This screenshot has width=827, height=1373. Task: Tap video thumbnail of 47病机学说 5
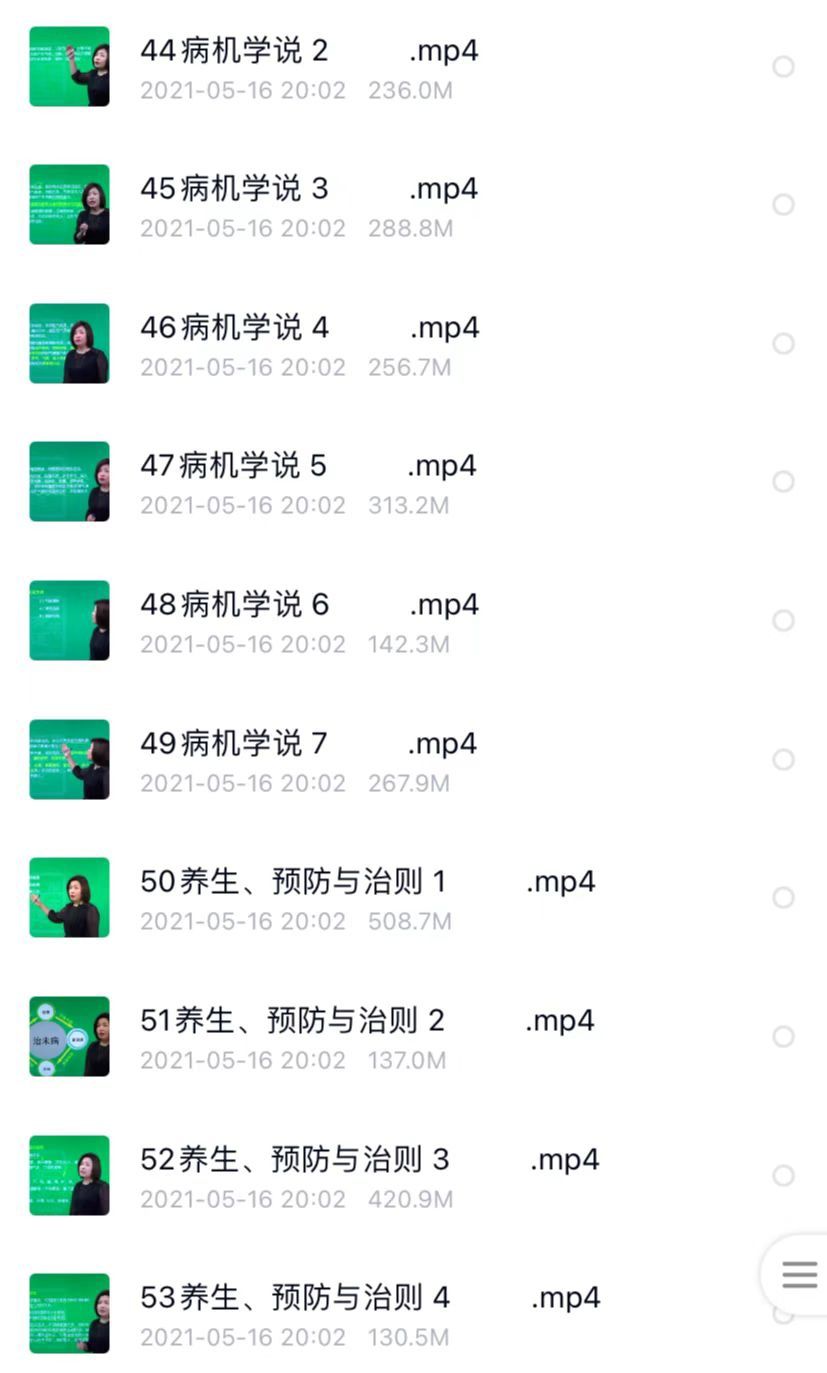(68, 482)
